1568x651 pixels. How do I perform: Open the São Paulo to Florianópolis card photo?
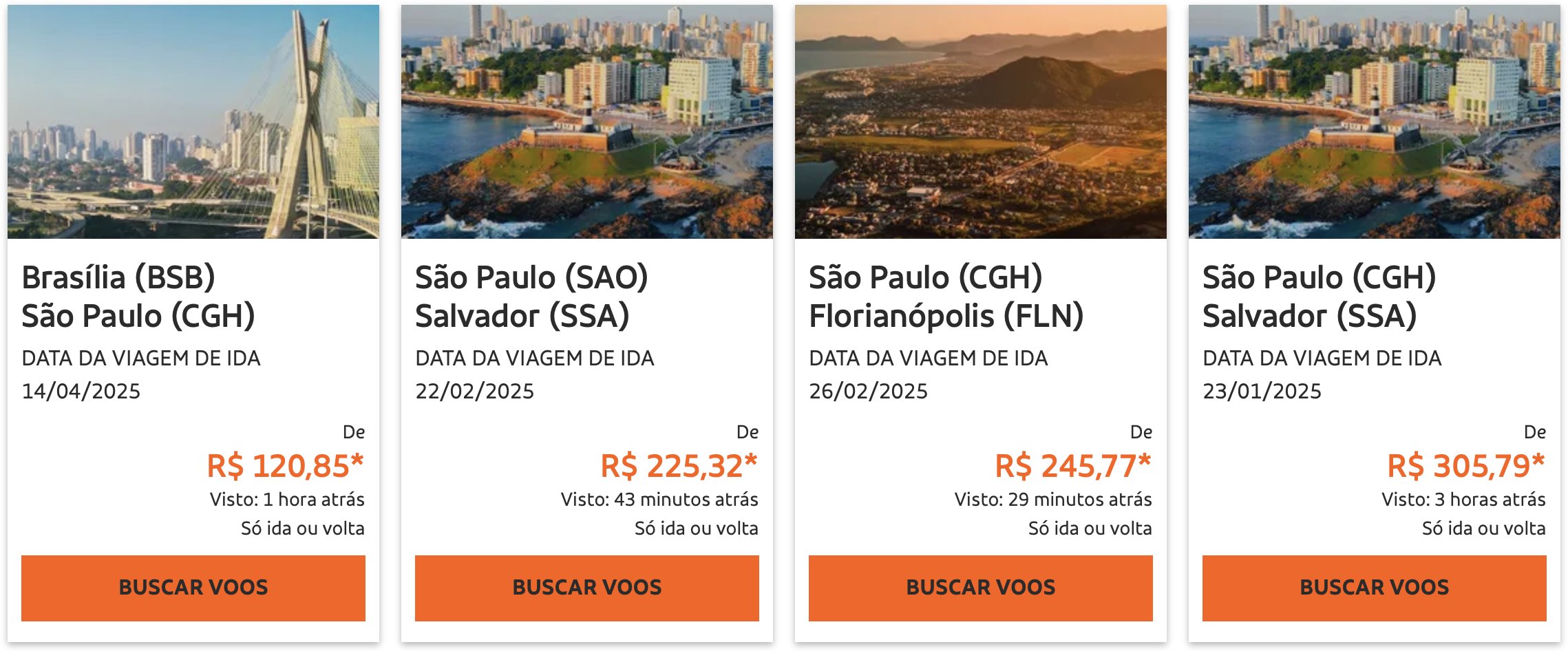(980, 122)
